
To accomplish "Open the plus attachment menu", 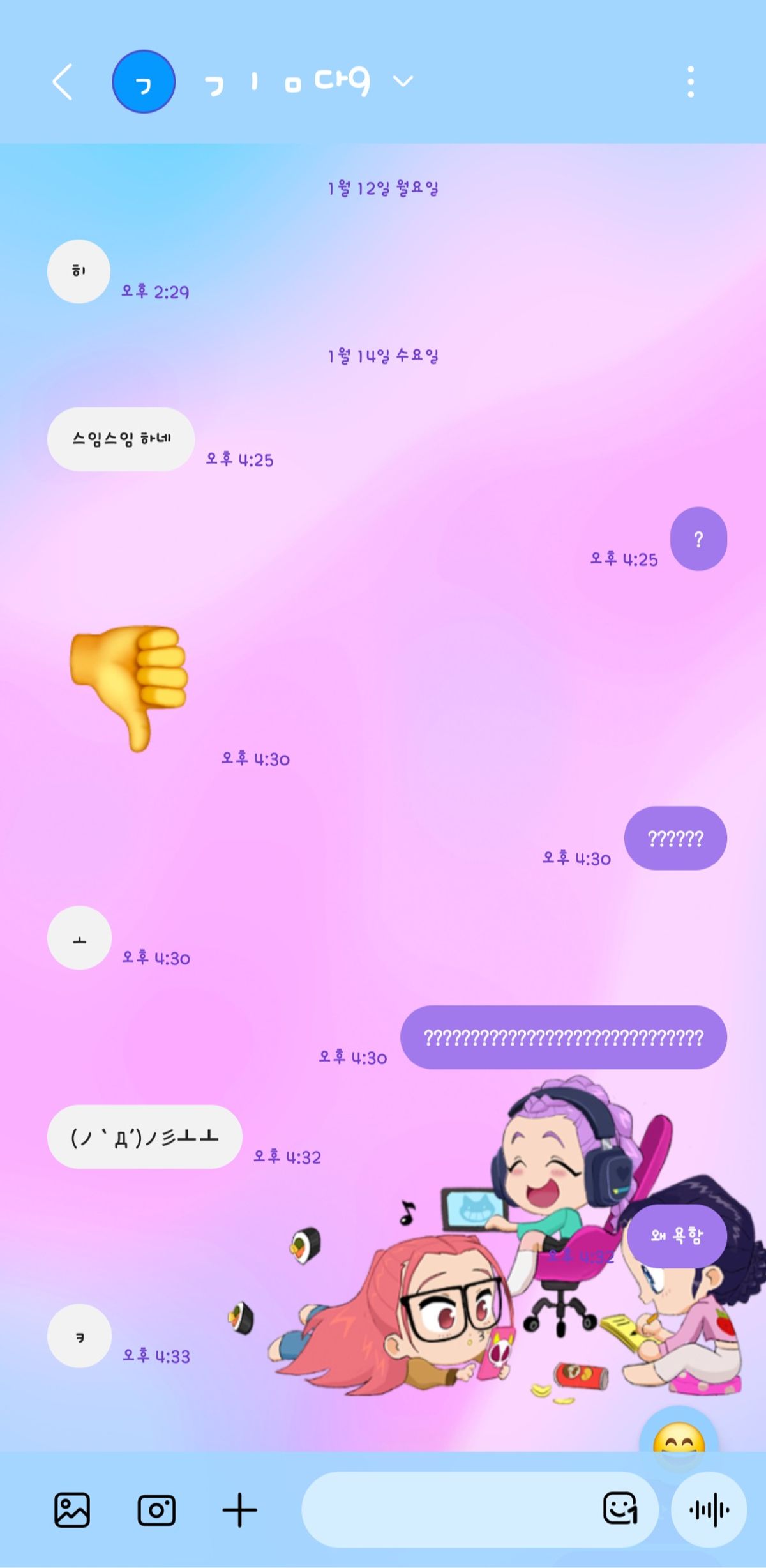I will tap(239, 1510).
